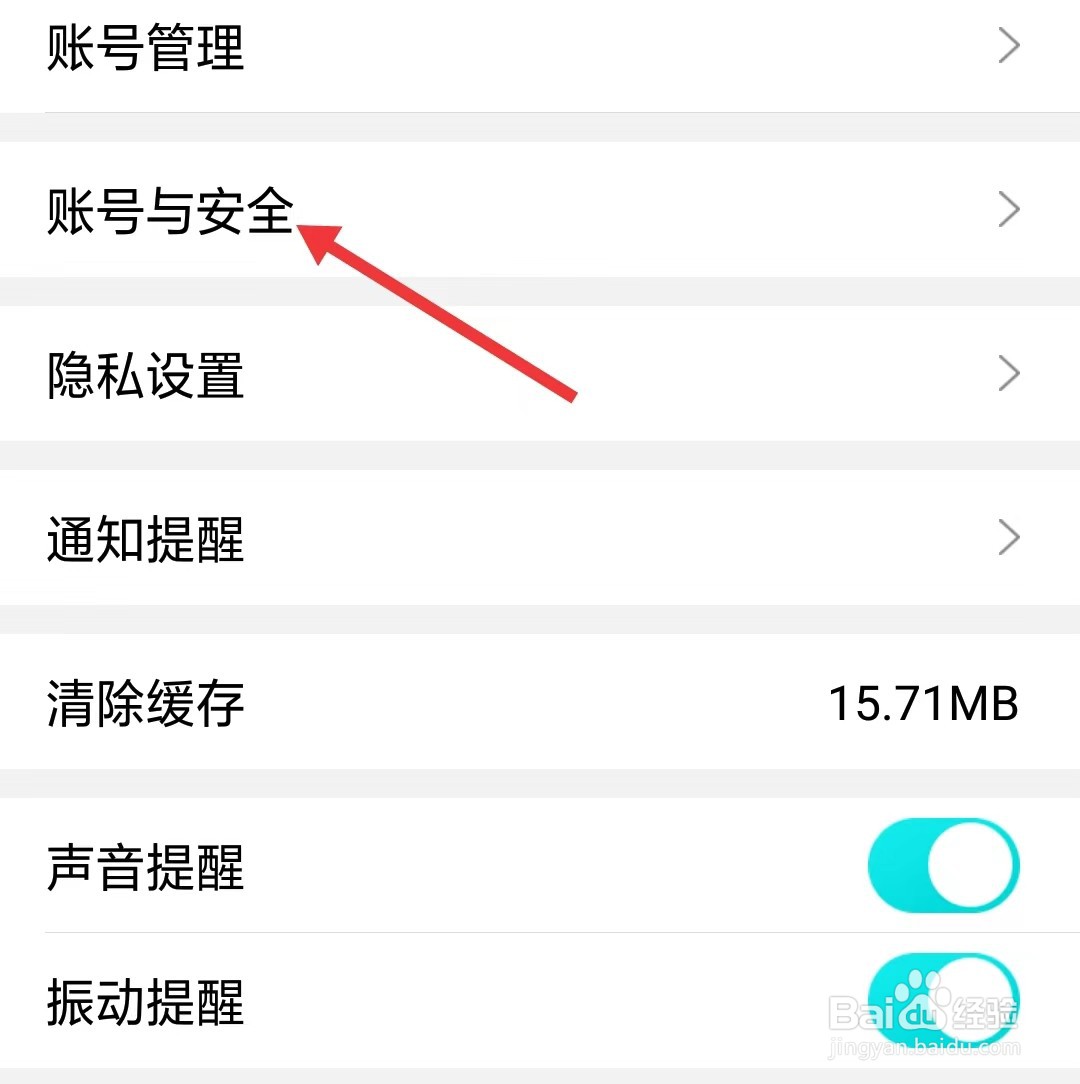1080x1084 pixels.
Task: Expand 账号管理 via its right chevron
Action: [1009, 45]
